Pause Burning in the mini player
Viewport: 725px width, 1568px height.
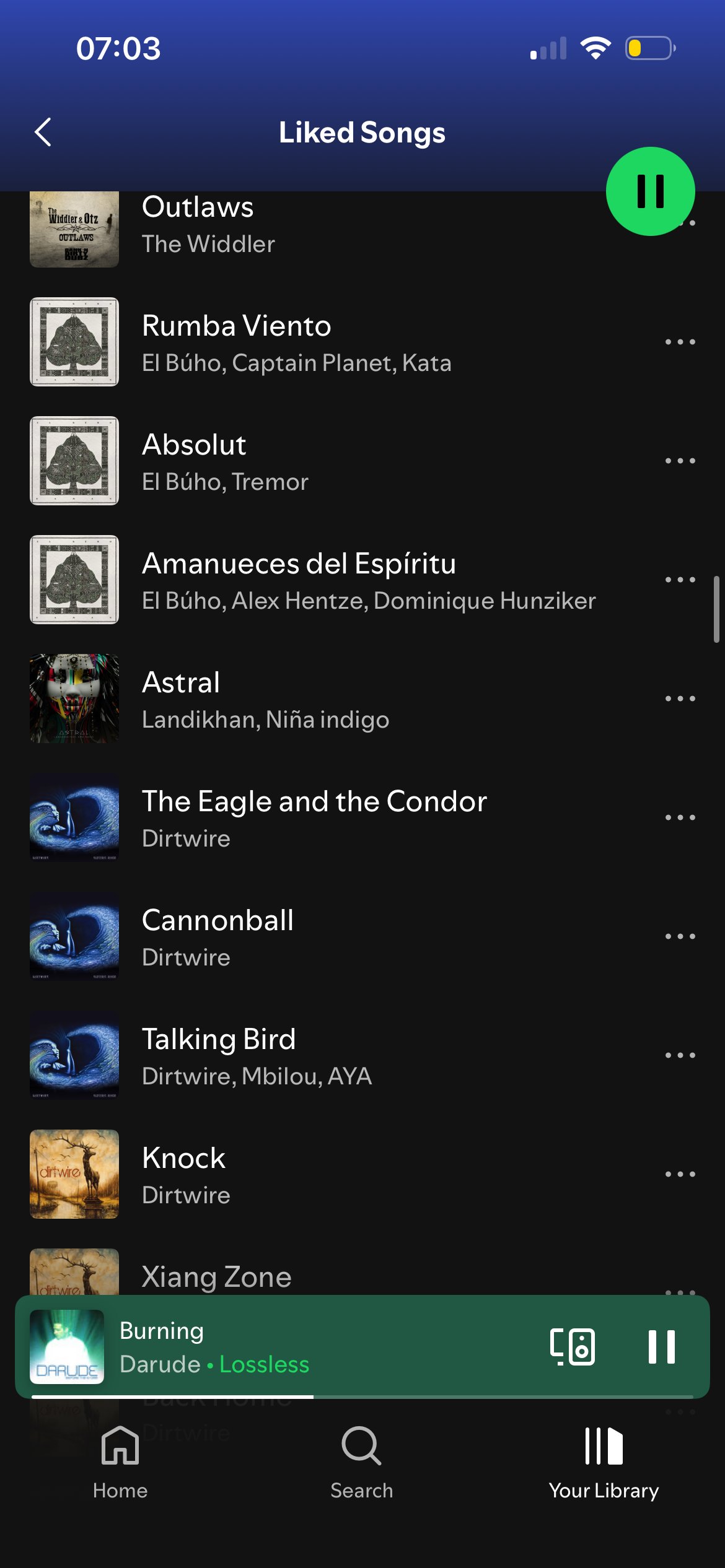[661, 1347]
